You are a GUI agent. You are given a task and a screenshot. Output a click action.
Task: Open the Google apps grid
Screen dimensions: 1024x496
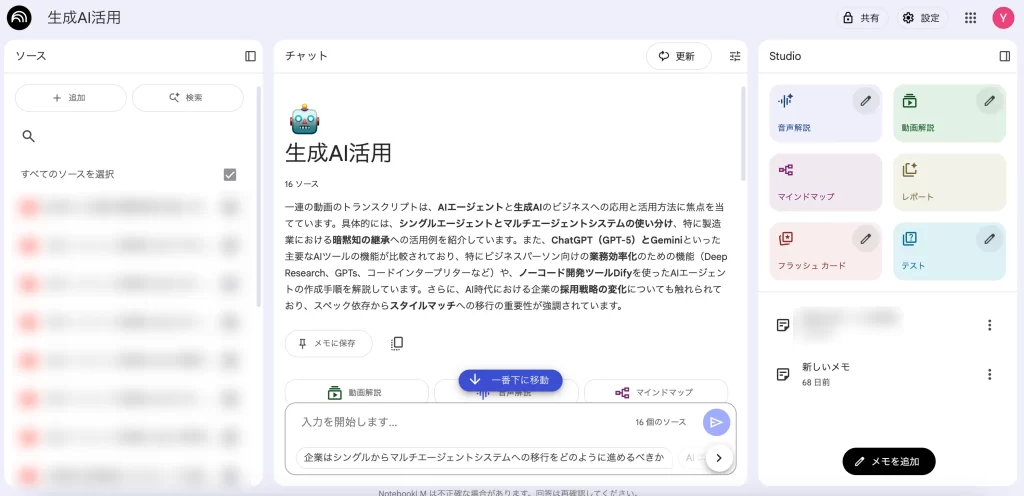click(x=970, y=18)
